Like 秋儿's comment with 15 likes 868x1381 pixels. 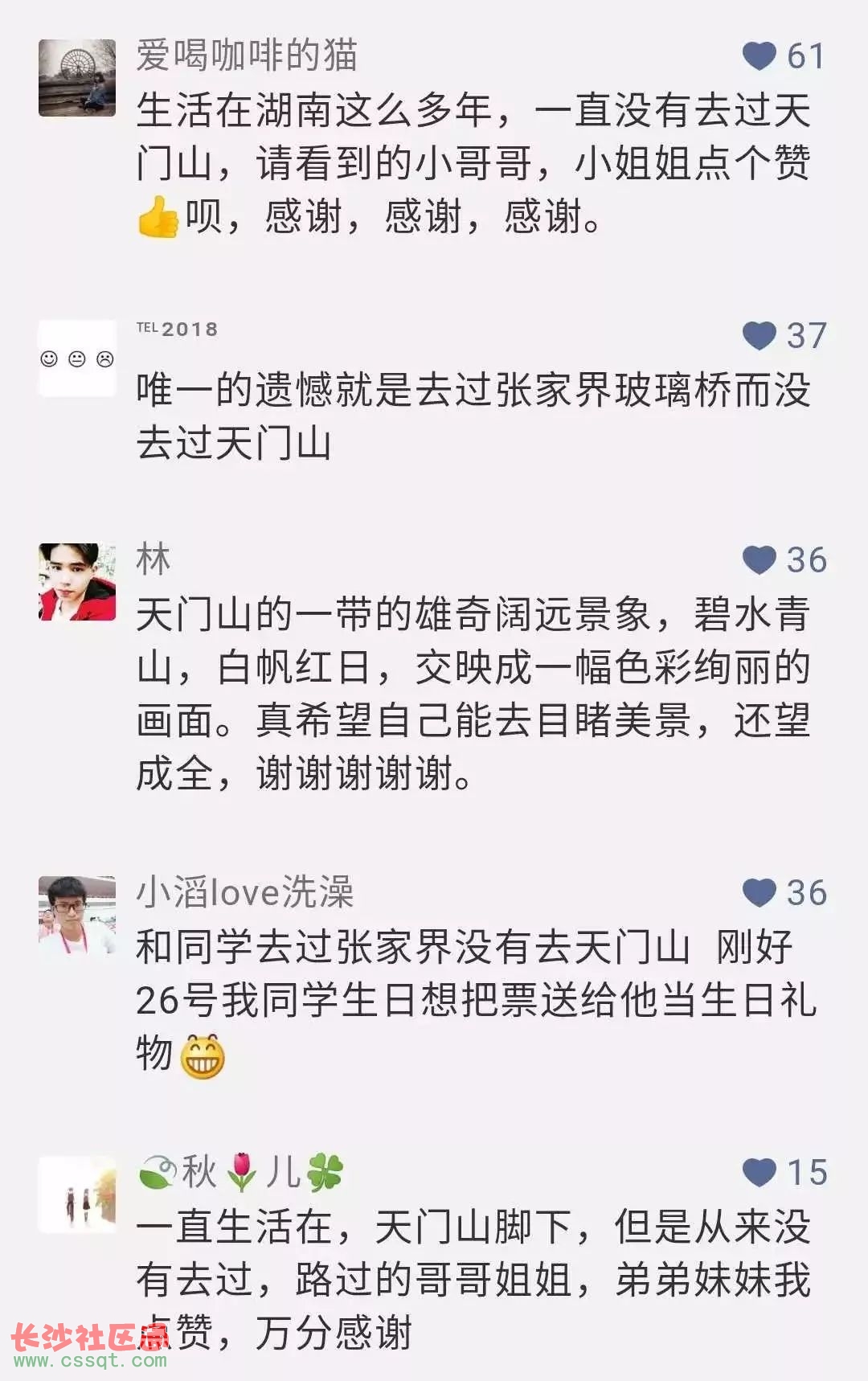coord(759,1172)
